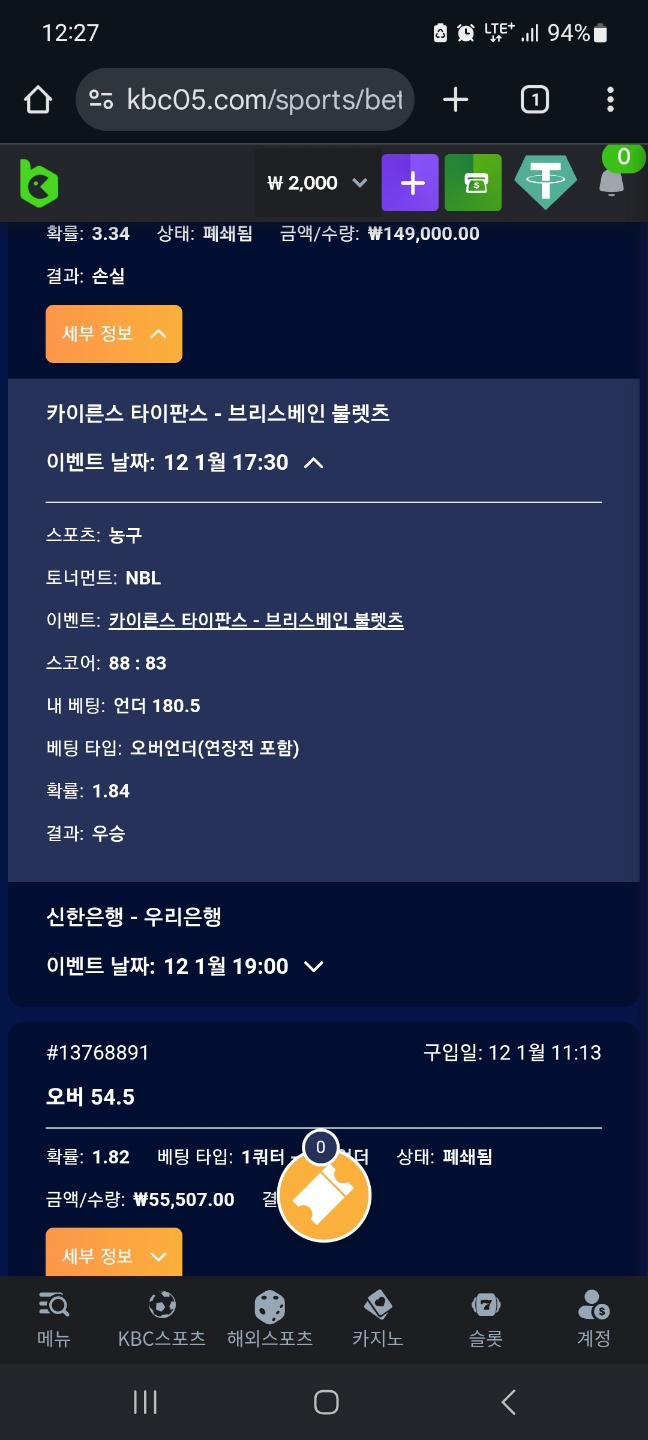Viewport: 648px width, 1440px height.
Task: Expand the 신한은행 - 우리은행 event
Action: coord(313,966)
